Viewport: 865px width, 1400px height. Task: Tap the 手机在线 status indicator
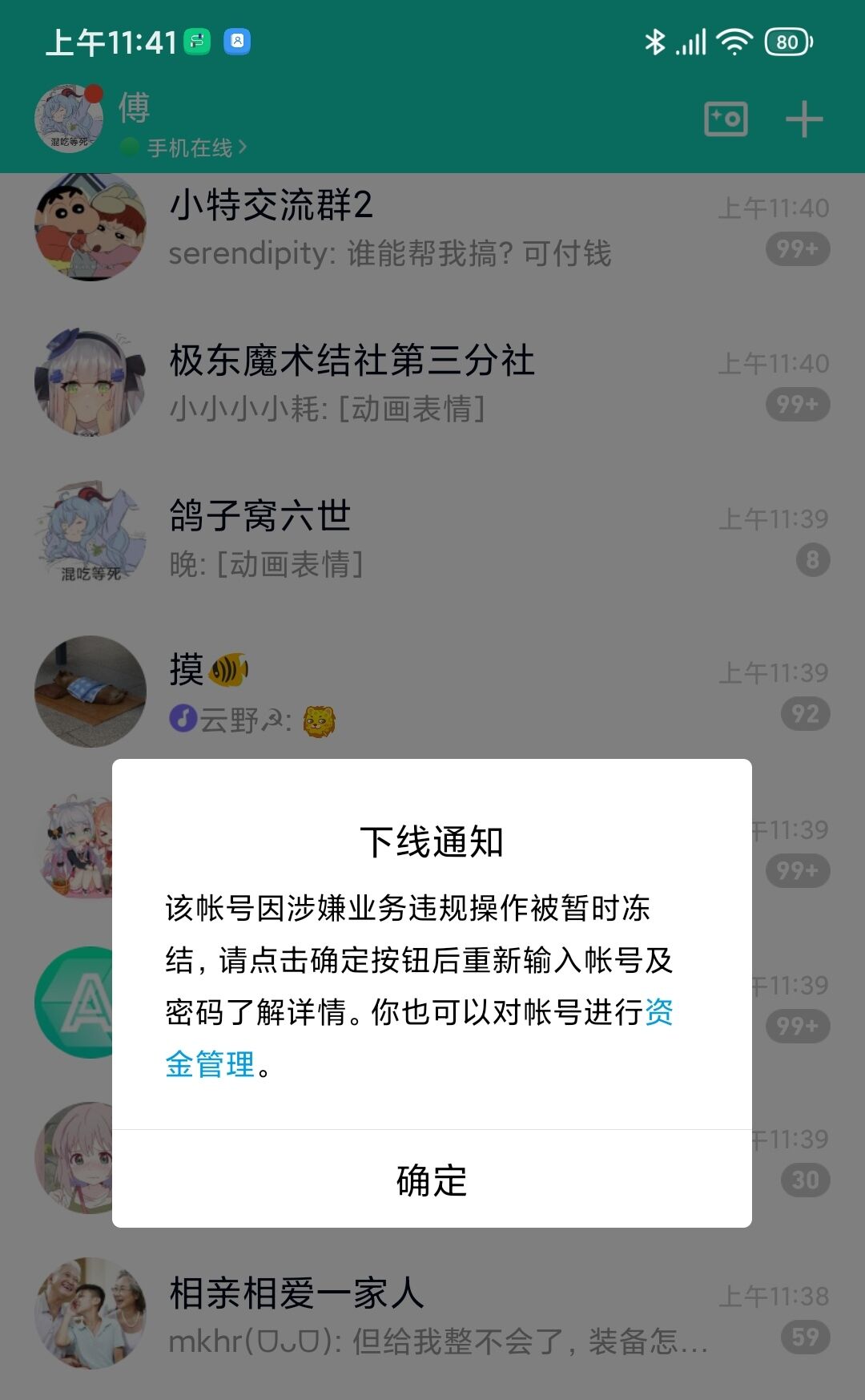[x=183, y=148]
